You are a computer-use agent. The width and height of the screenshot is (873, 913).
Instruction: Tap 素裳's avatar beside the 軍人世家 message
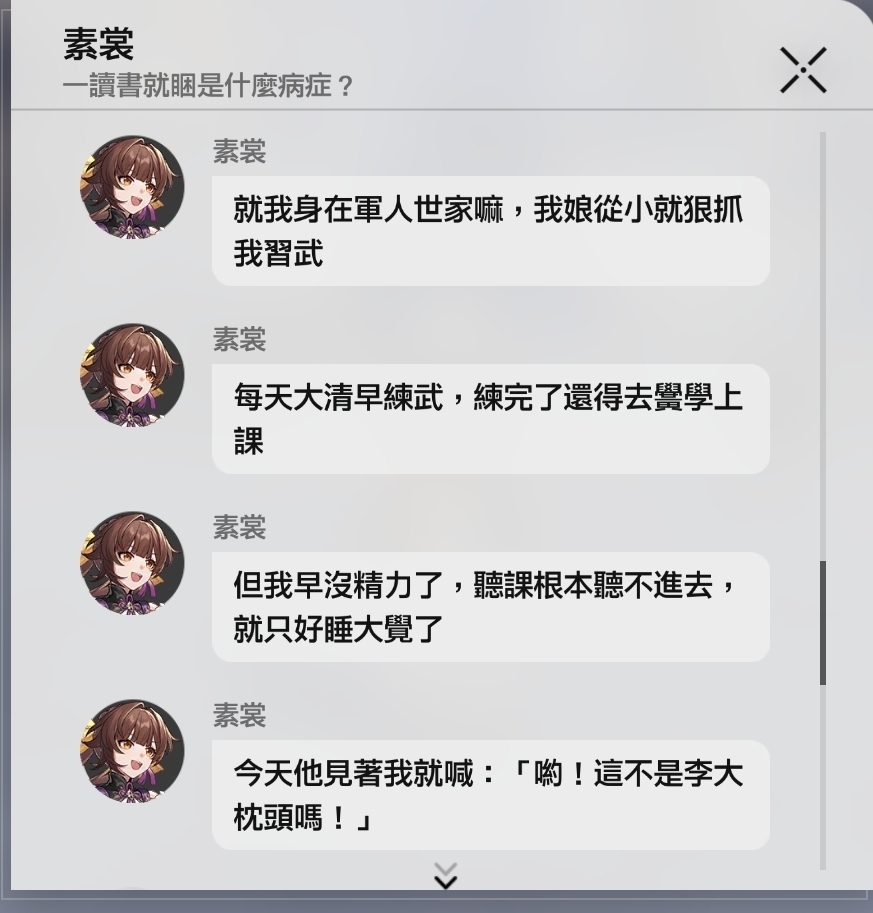click(132, 187)
